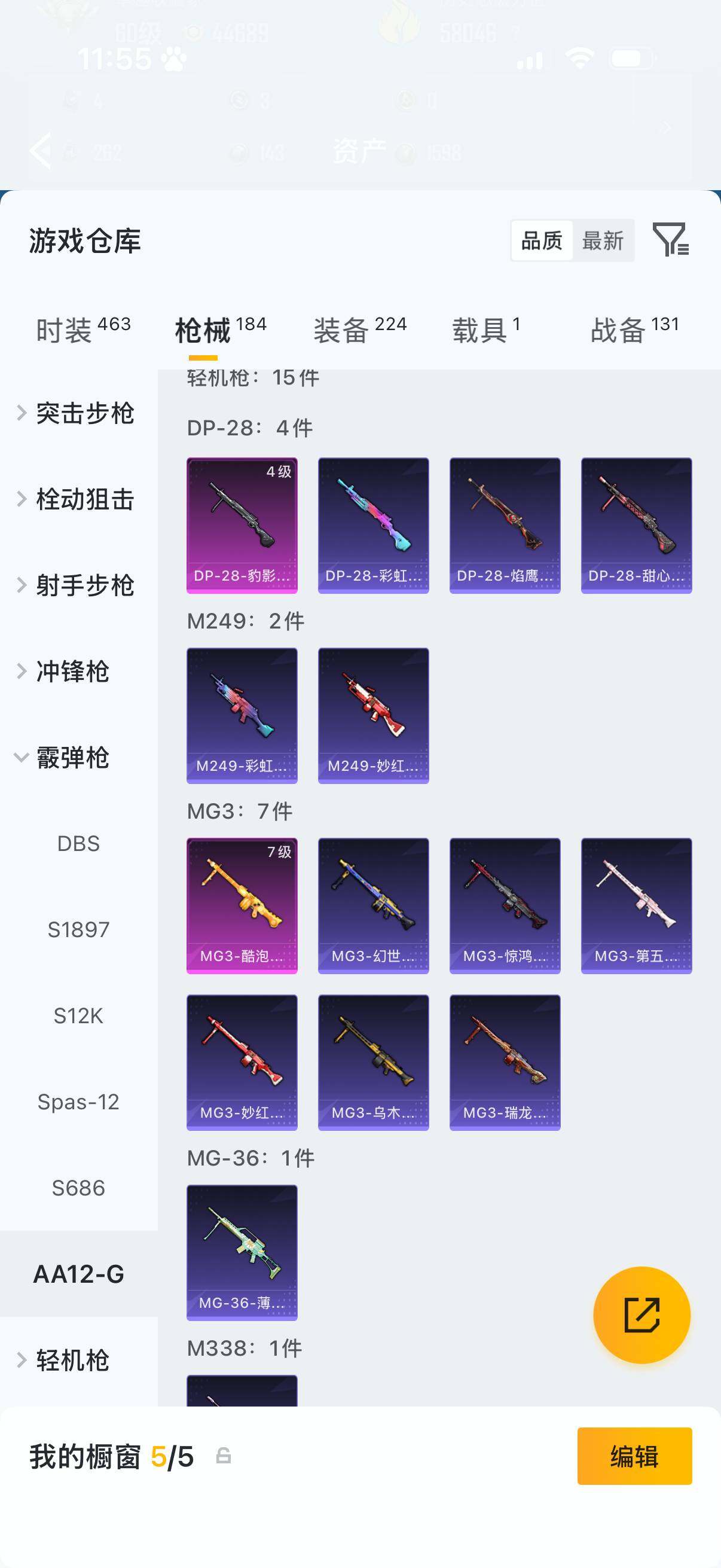721x1568 pixels.
Task: Open the 载具 tab
Action: pos(485,331)
